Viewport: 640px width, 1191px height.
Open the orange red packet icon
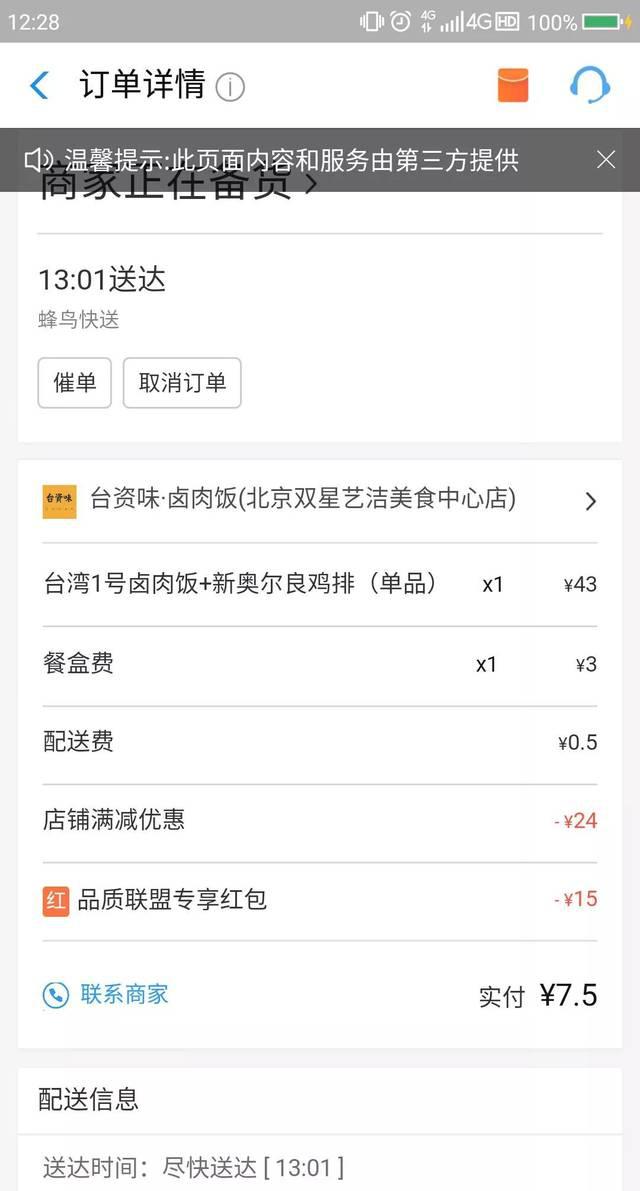pyautogui.click(x=513, y=84)
